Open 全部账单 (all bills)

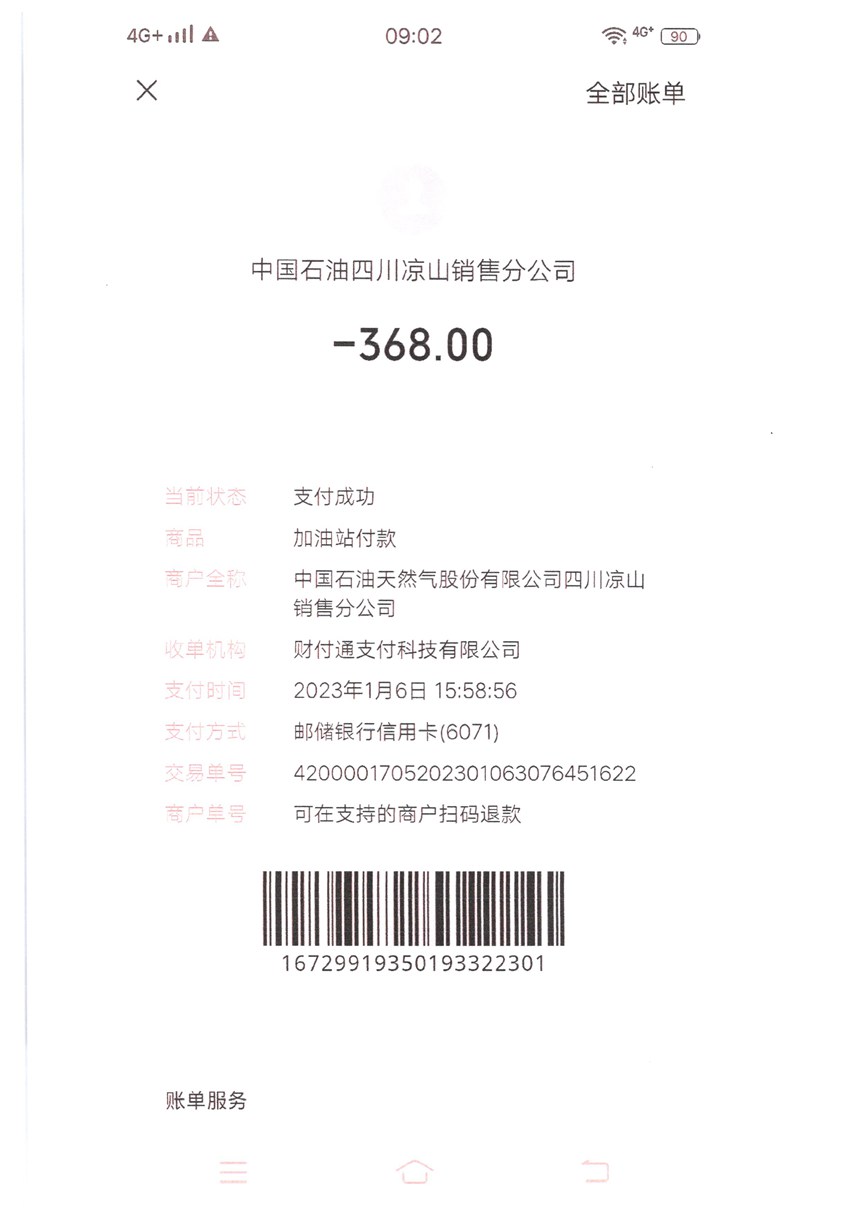pos(635,94)
